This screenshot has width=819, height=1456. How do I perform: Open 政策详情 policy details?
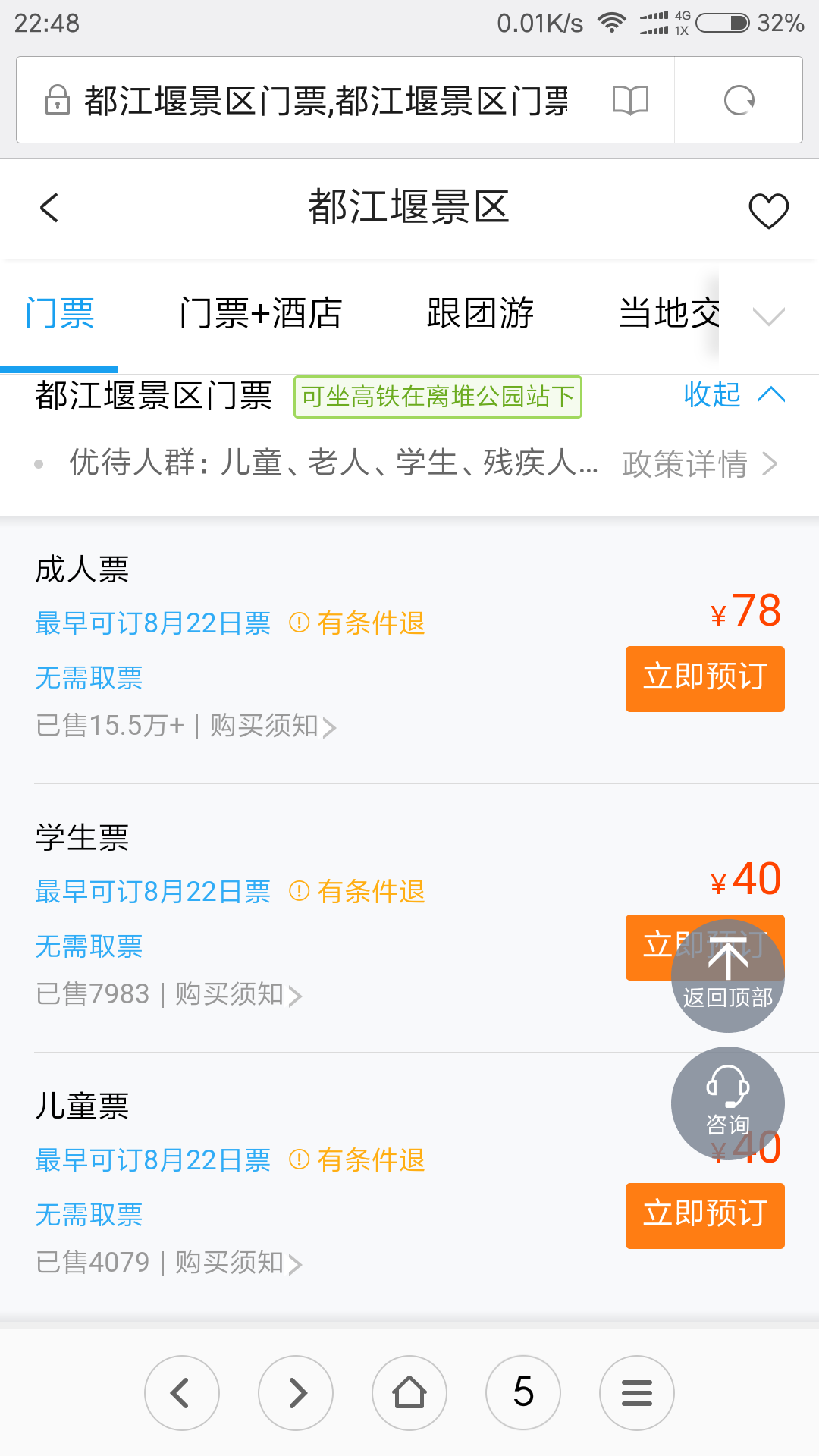[699, 464]
